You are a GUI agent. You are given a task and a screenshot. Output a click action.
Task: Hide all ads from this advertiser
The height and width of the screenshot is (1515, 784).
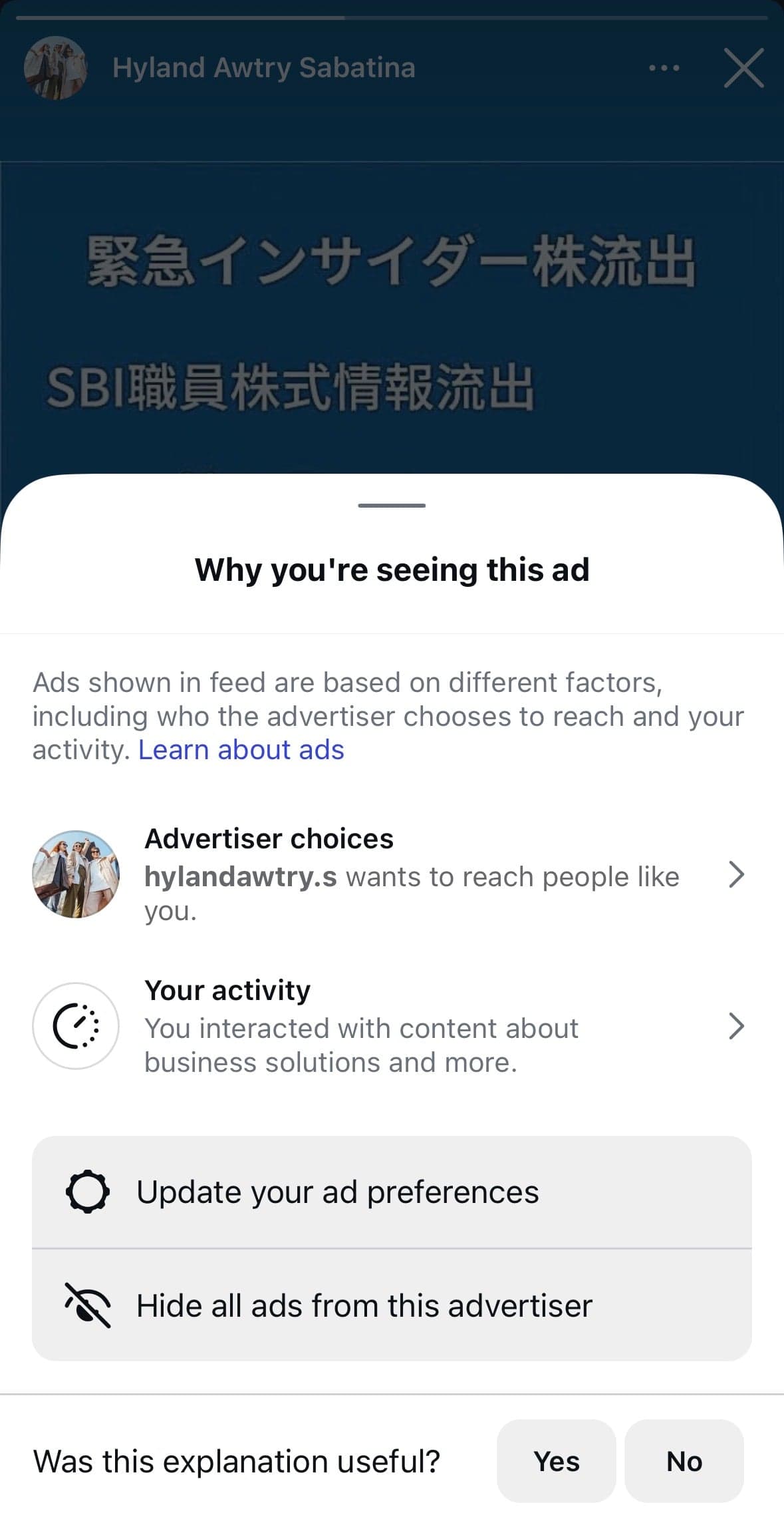(392, 1305)
